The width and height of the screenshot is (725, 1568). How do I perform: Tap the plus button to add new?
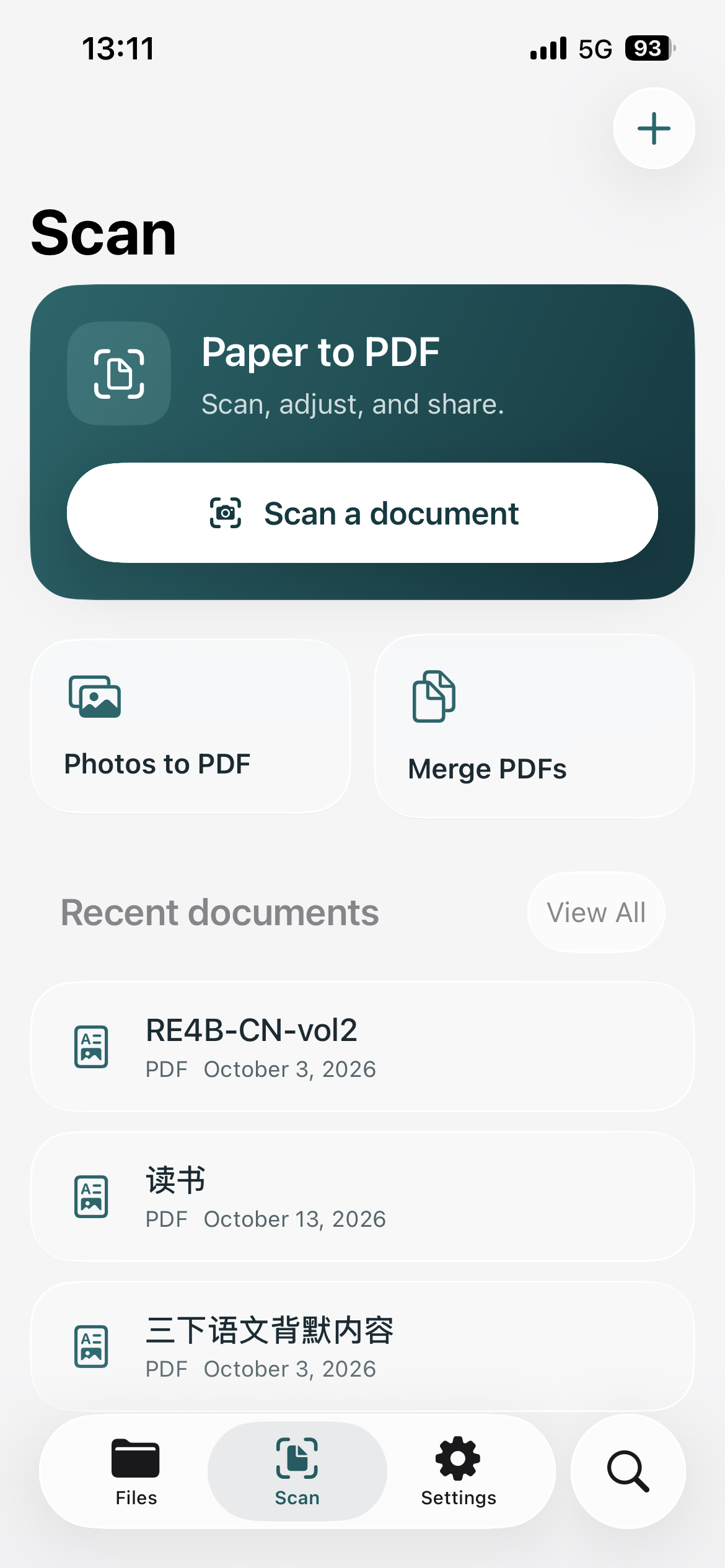click(654, 128)
